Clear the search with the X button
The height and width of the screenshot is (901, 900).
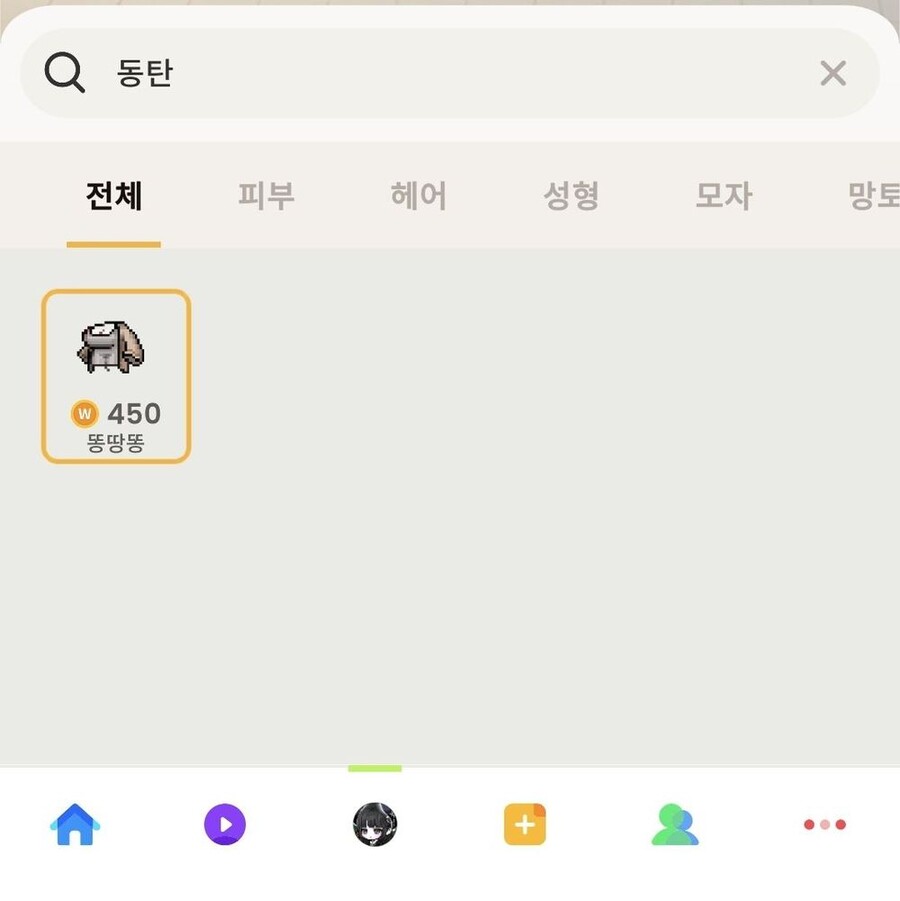[833, 73]
